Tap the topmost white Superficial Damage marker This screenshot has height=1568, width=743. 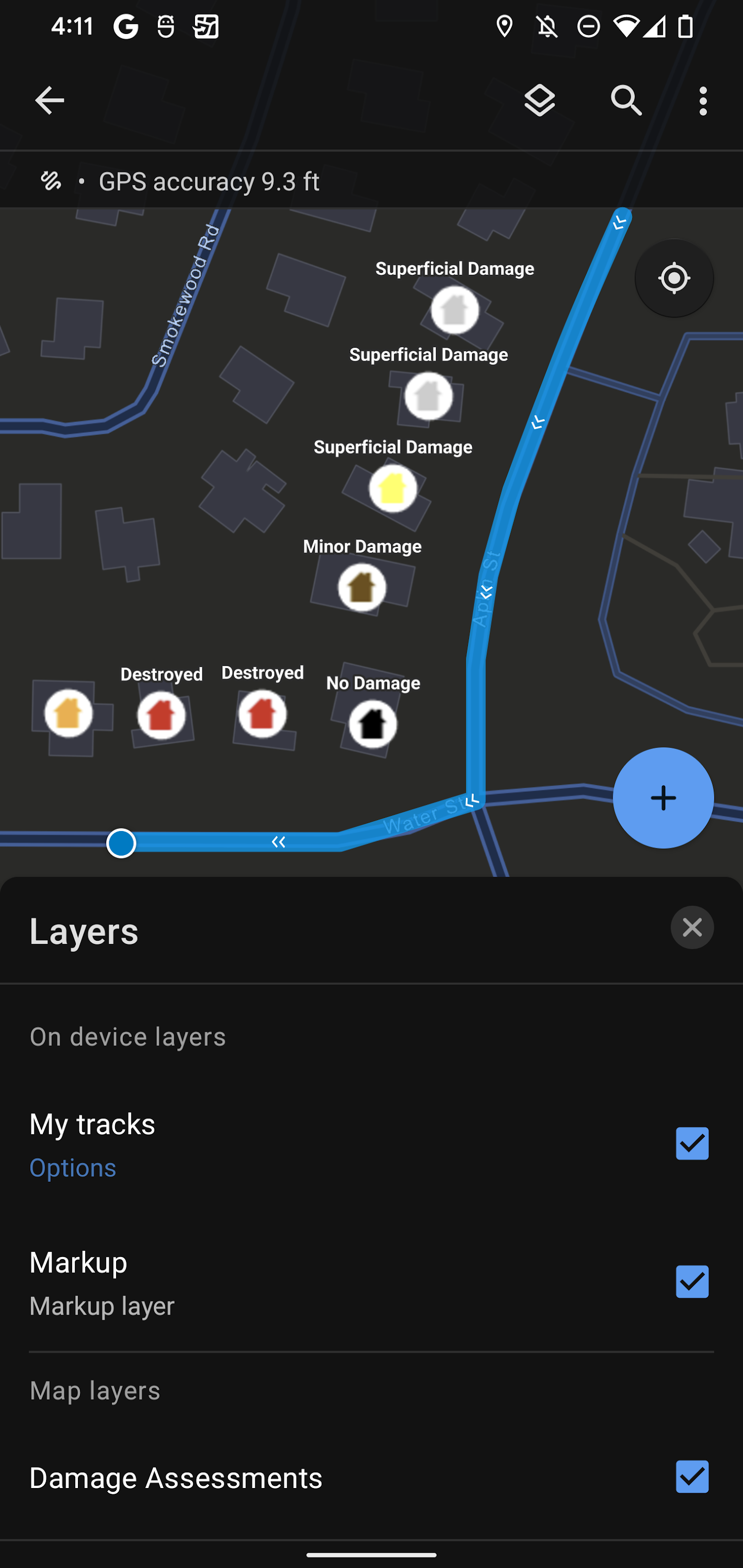point(454,311)
